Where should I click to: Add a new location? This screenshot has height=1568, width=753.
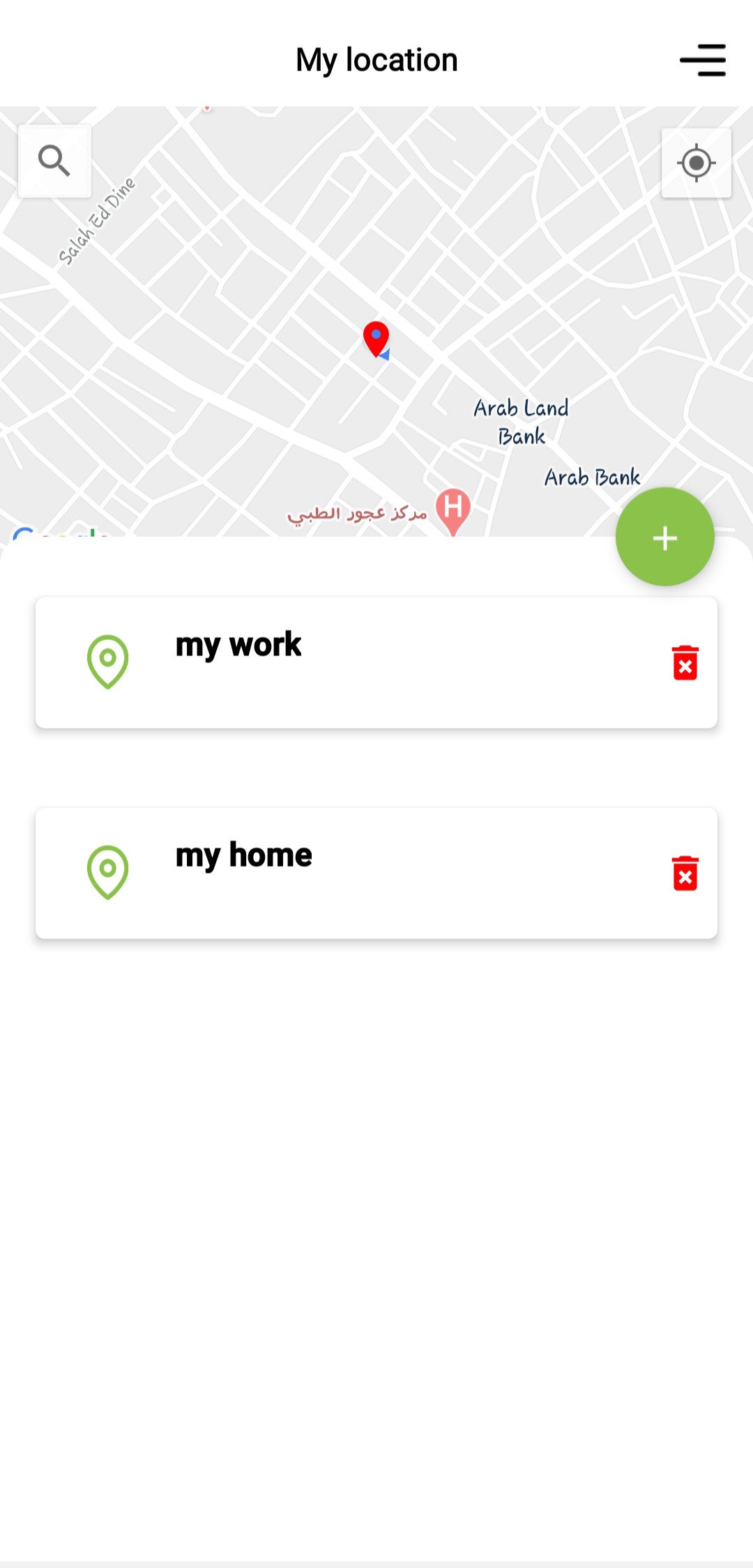[x=664, y=537]
